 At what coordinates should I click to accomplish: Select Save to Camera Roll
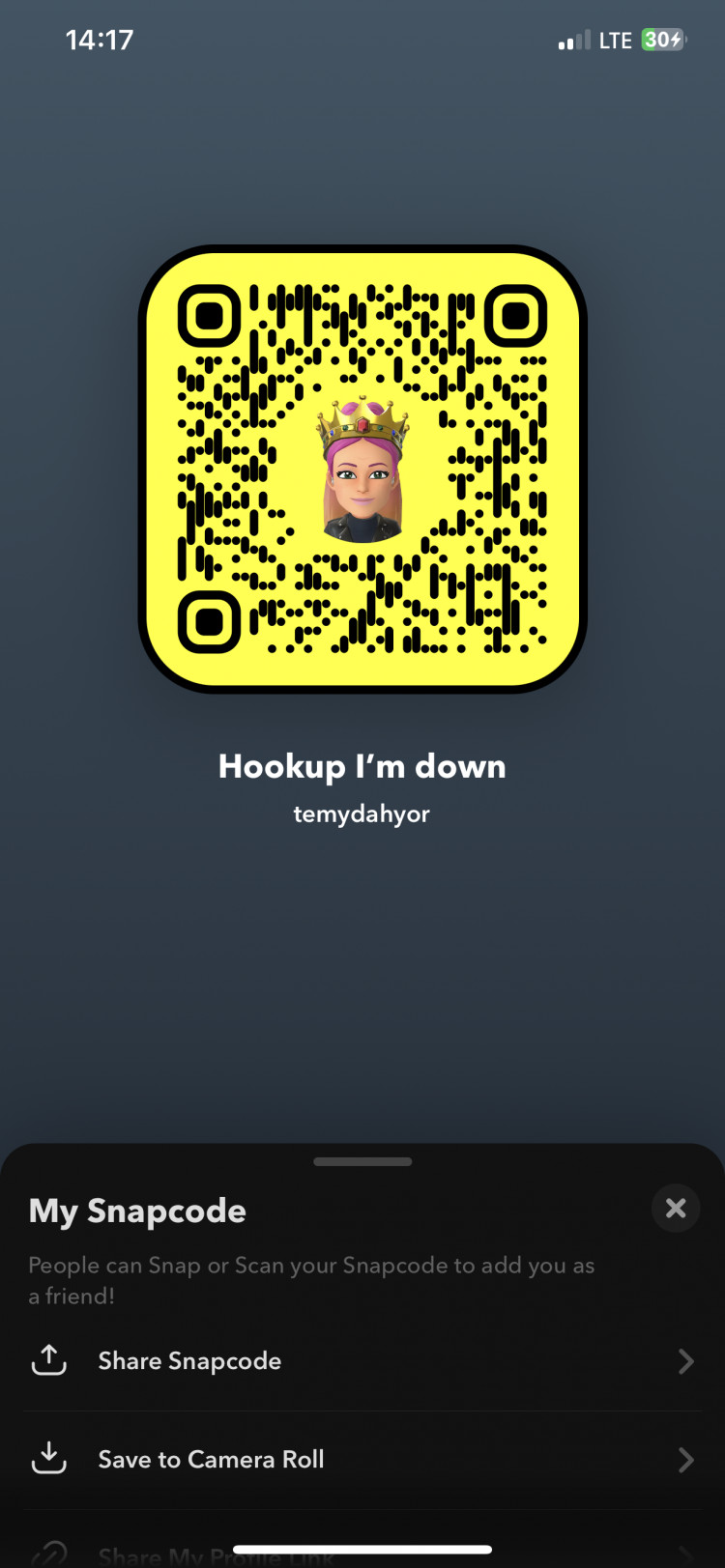(x=362, y=1459)
